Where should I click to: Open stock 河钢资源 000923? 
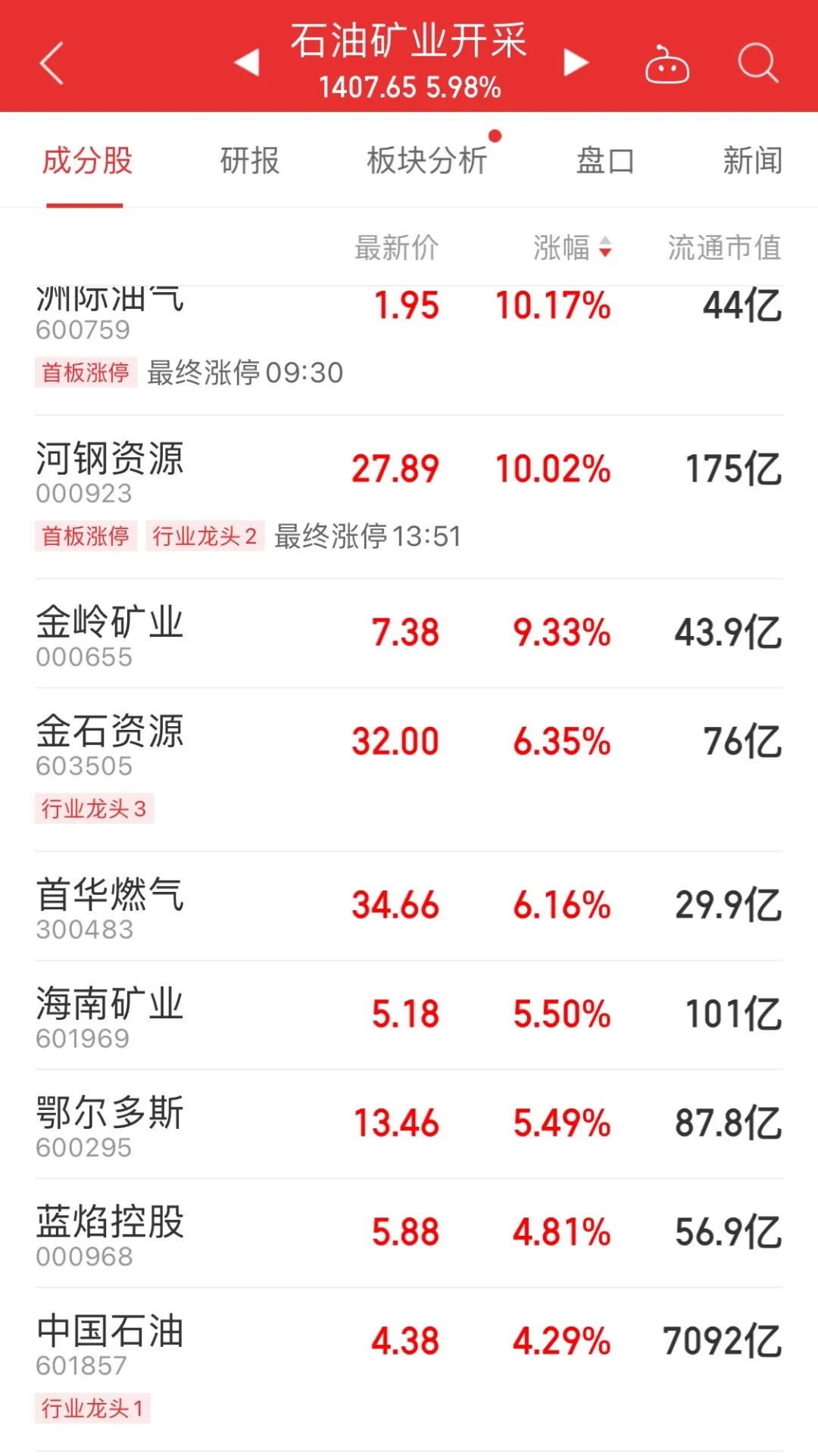[409, 497]
